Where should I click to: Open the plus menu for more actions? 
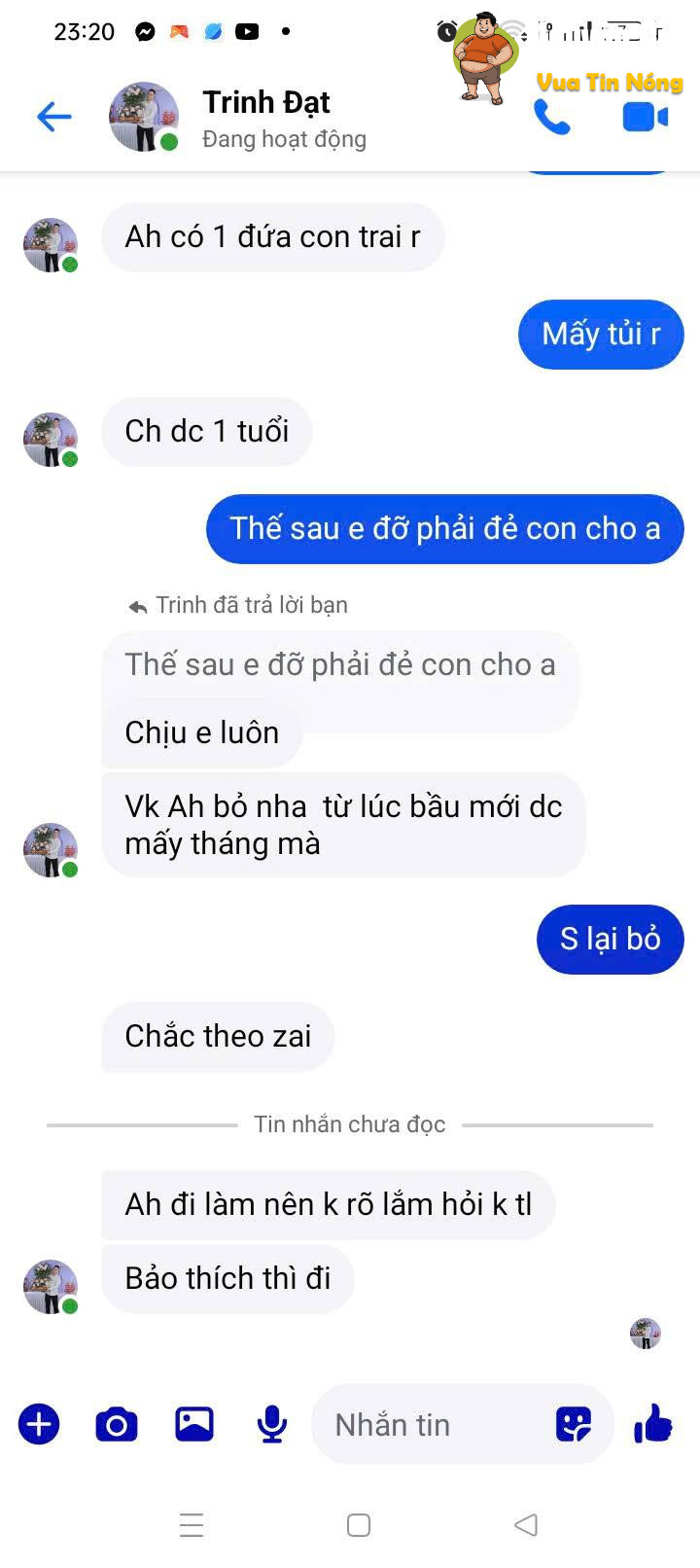pyautogui.click(x=39, y=1425)
